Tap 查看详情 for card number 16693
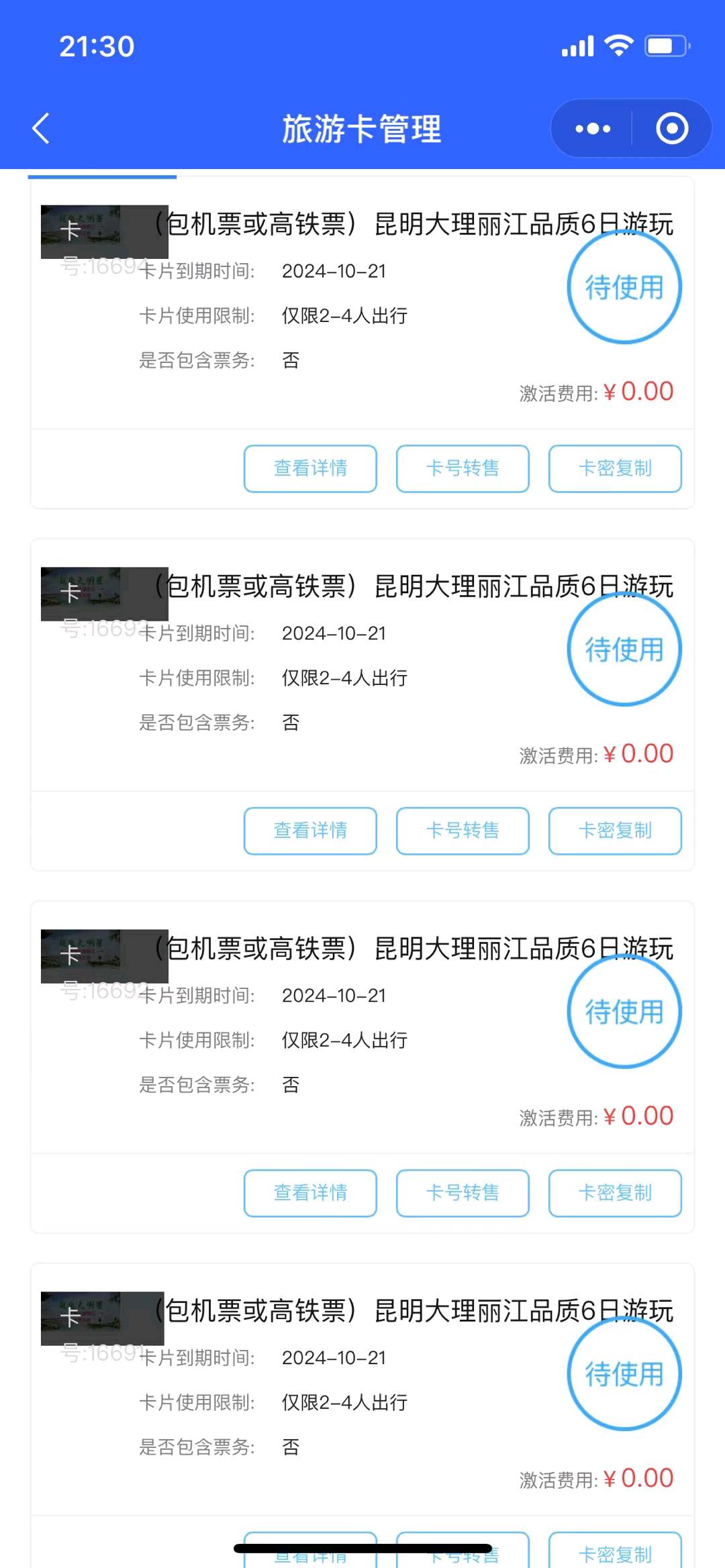The height and width of the screenshot is (1568, 725). pyautogui.click(x=310, y=831)
